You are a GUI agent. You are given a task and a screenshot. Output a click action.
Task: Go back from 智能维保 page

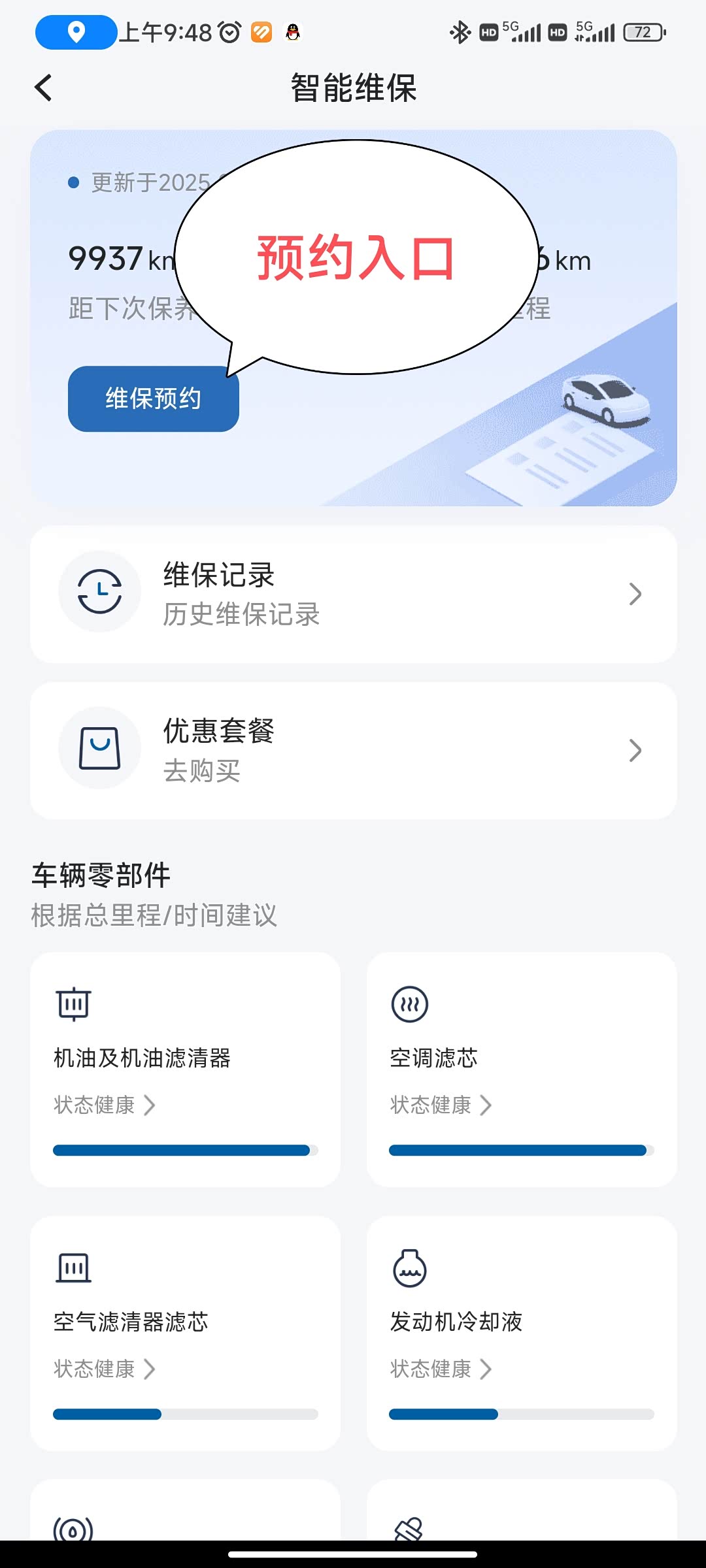(x=43, y=88)
